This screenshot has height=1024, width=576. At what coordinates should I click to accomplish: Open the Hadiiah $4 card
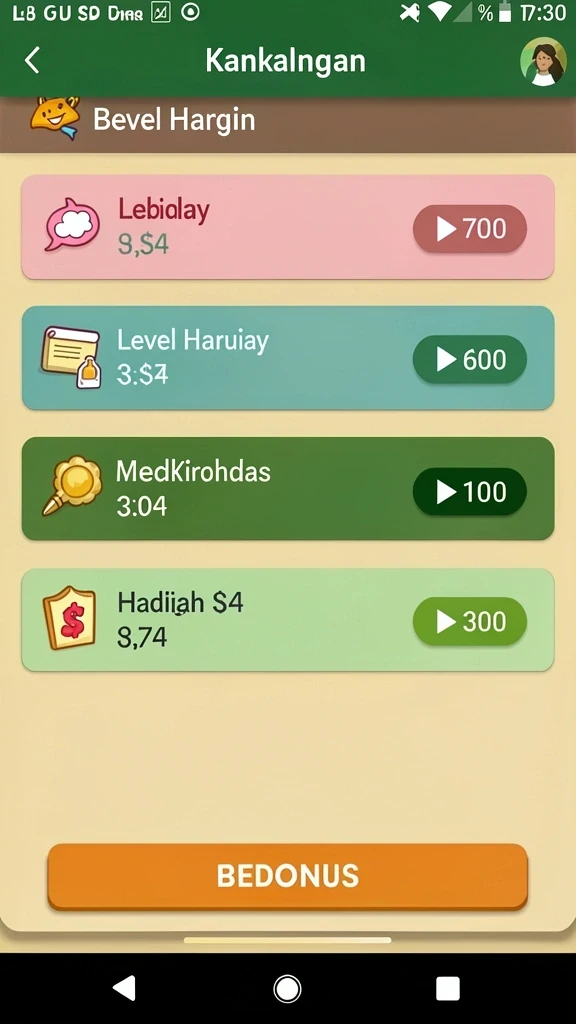coord(288,620)
